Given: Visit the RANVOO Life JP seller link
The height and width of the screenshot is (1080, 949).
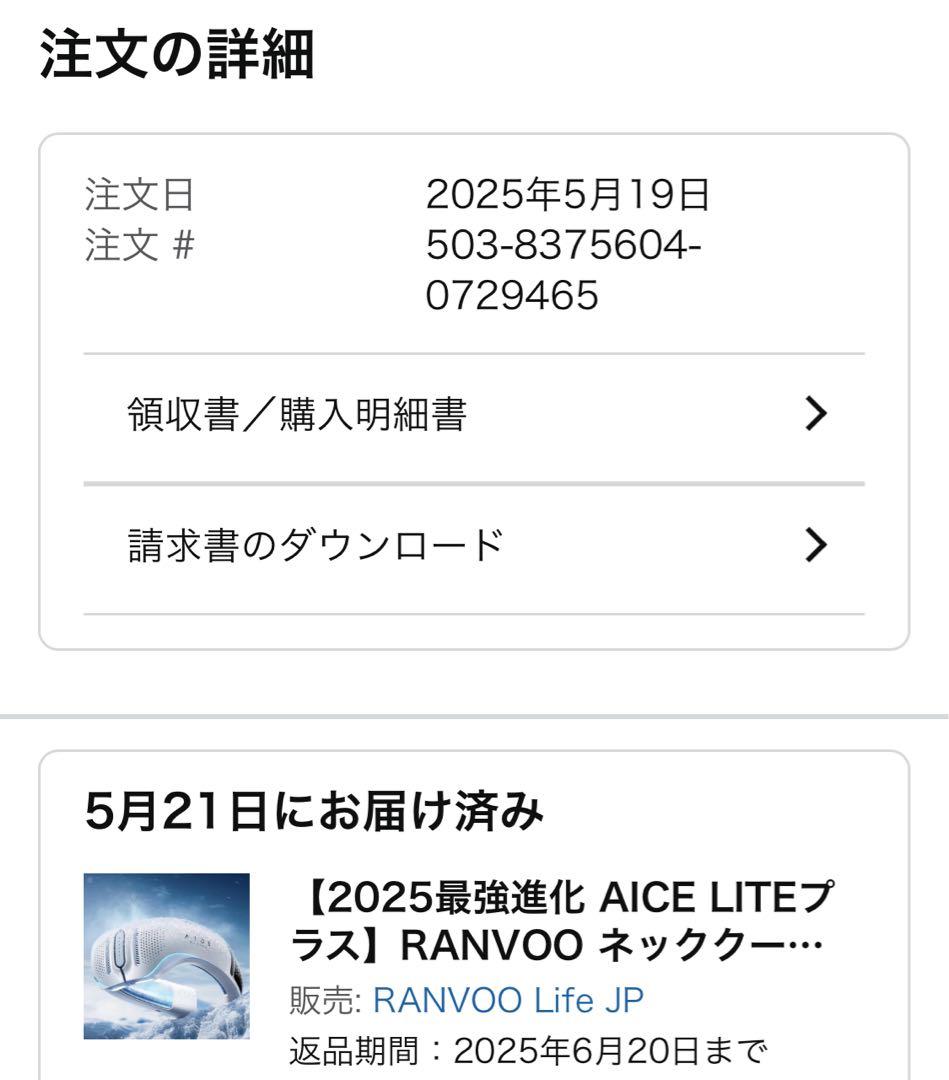Looking at the screenshot, I should click(x=508, y=1000).
